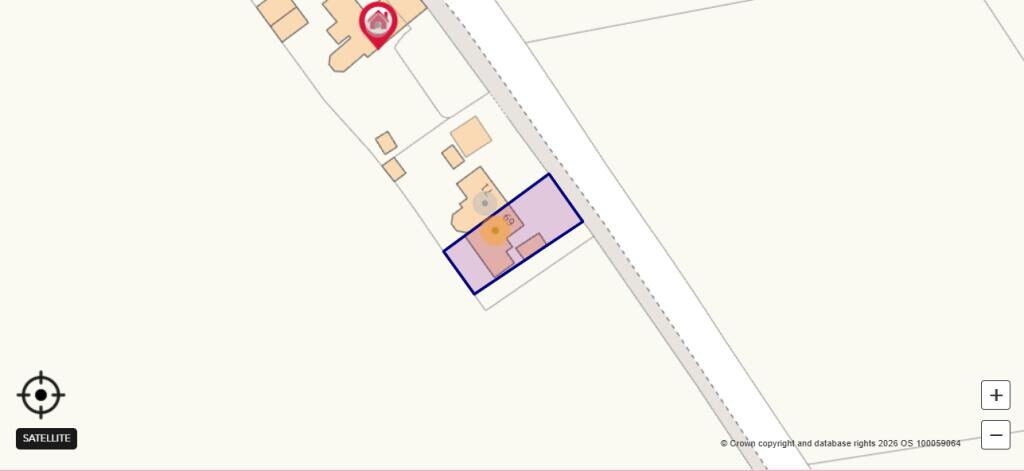The width and height of the screenshot is (1024, 471).
Task: Select the red home pin marker
Action: click(377, 22)
